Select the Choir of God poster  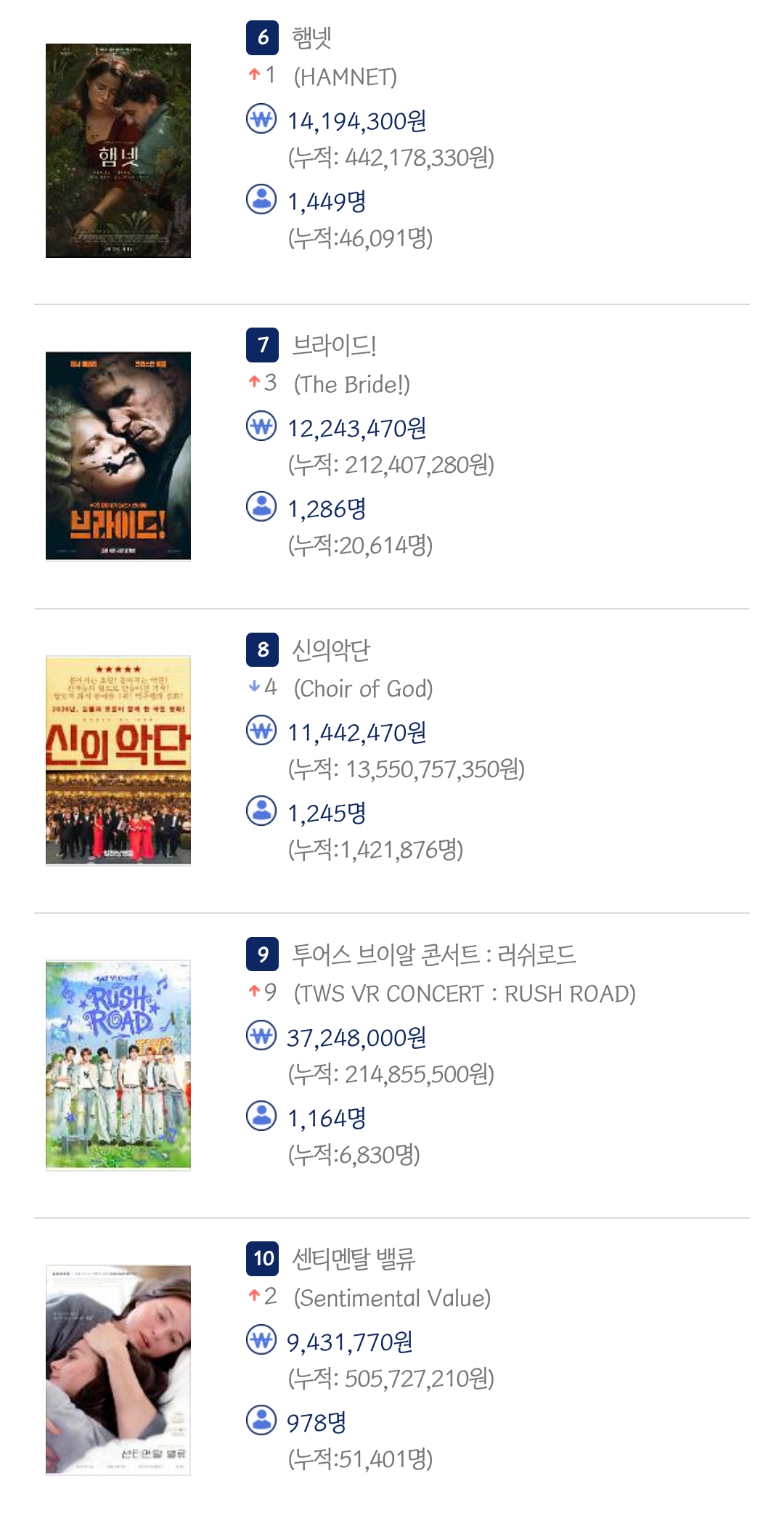point(118,760)
